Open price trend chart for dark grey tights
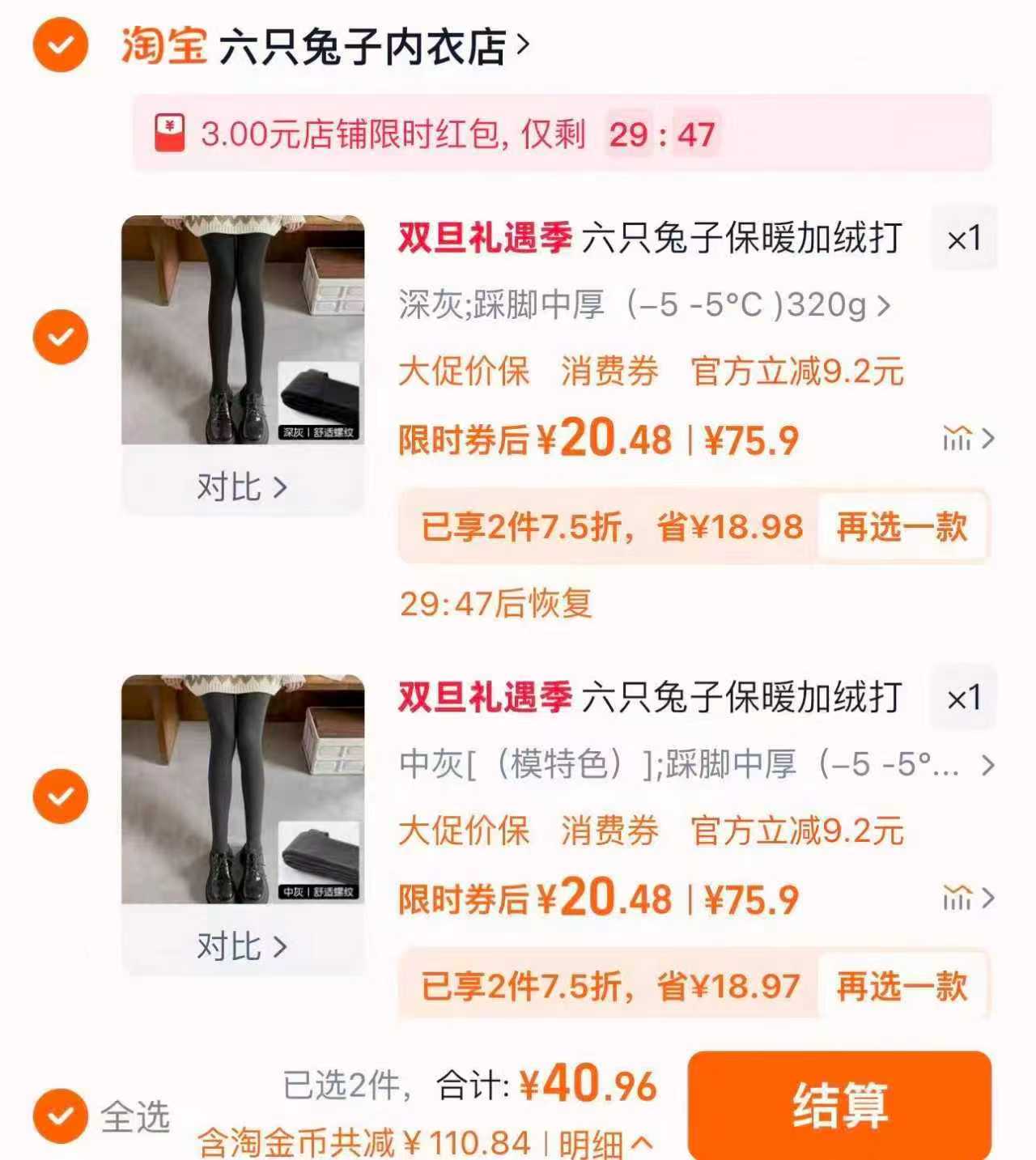The width and height of the screenshot is (1036, 1160). 957,438
